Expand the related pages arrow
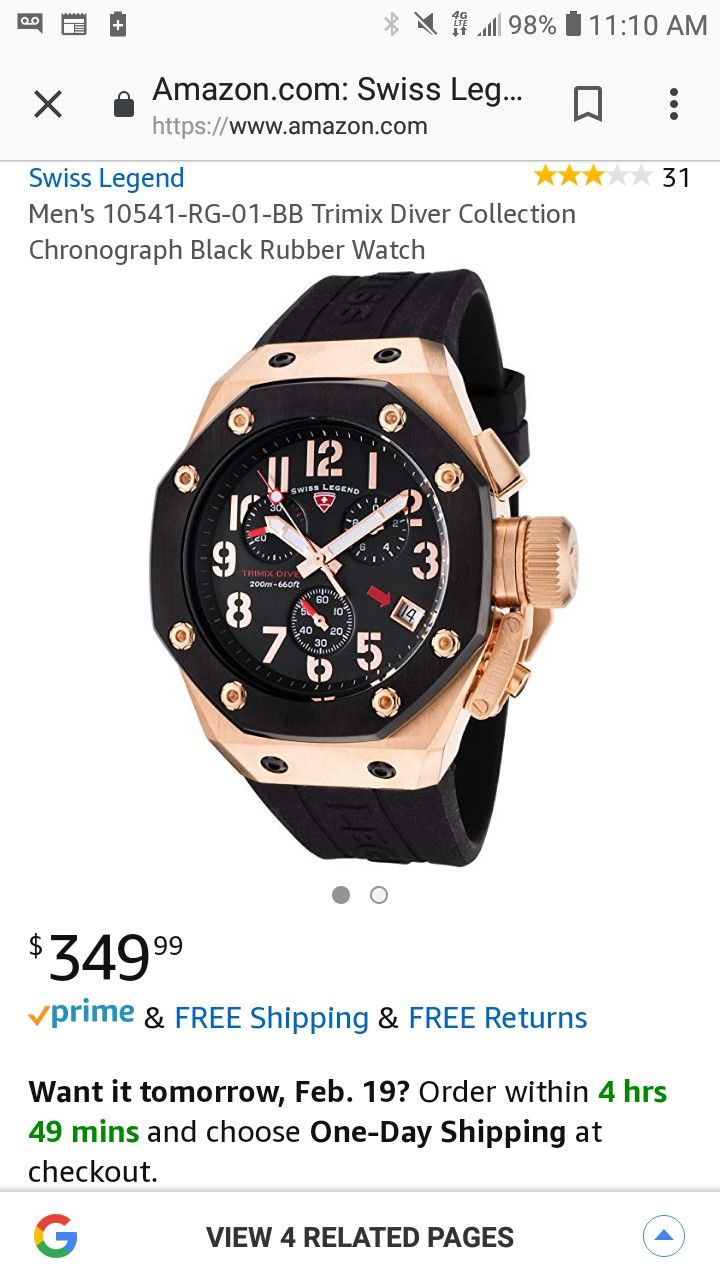The height and width of the screenshot is (1280, 720). tap(664, 1236)
